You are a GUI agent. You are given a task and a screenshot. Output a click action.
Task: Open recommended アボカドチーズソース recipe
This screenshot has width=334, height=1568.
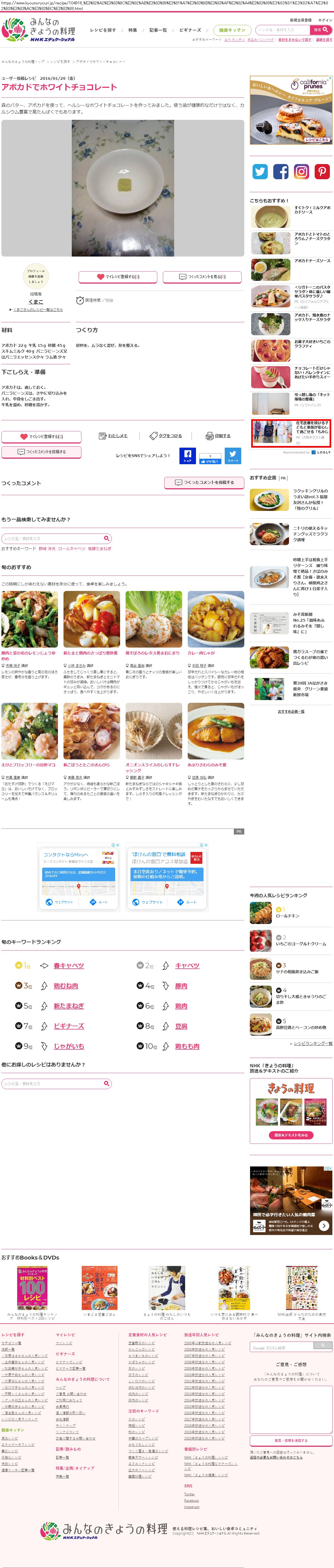312,260
